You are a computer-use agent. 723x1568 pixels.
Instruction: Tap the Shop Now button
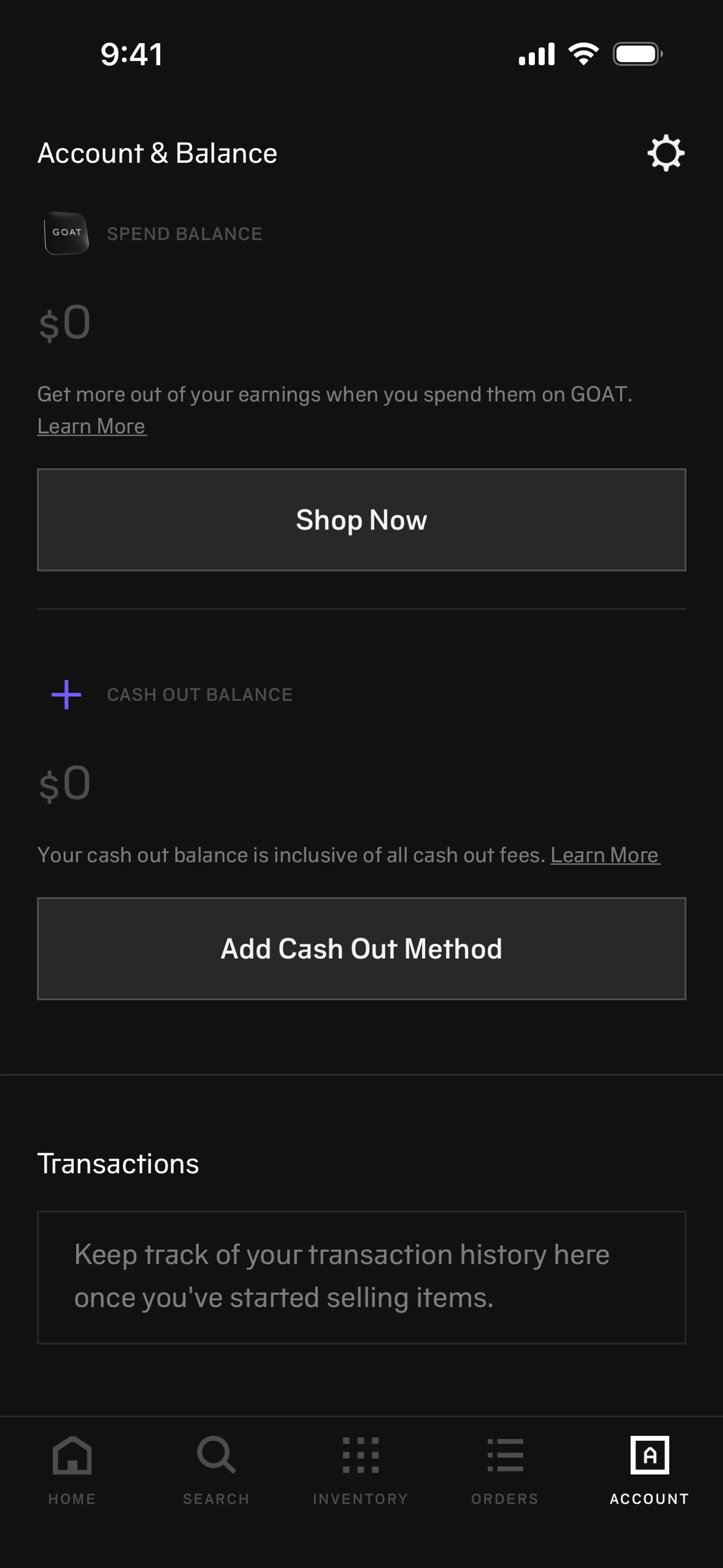point(361,520)
